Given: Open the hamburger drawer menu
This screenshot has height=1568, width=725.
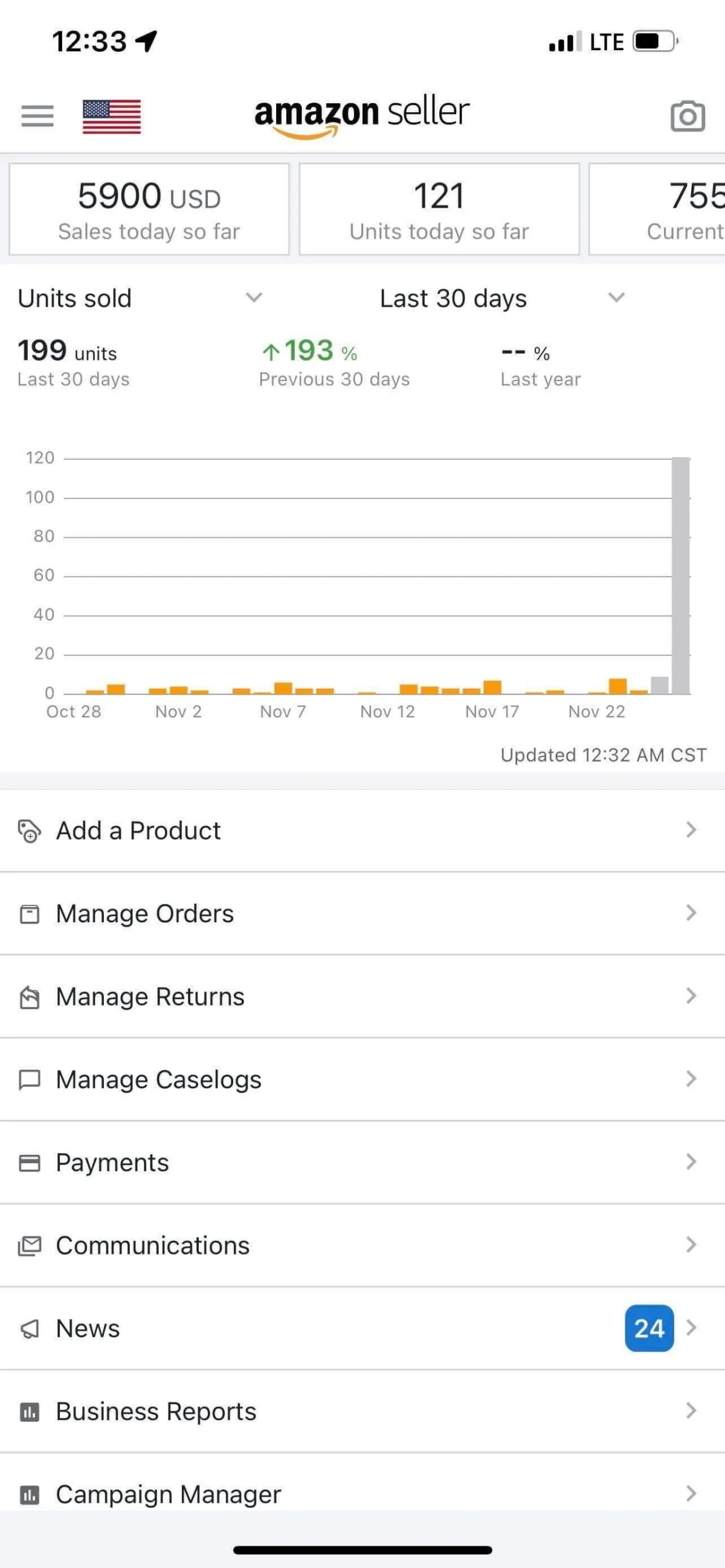Looking at the screenshot, I should [x=37, y=115].
